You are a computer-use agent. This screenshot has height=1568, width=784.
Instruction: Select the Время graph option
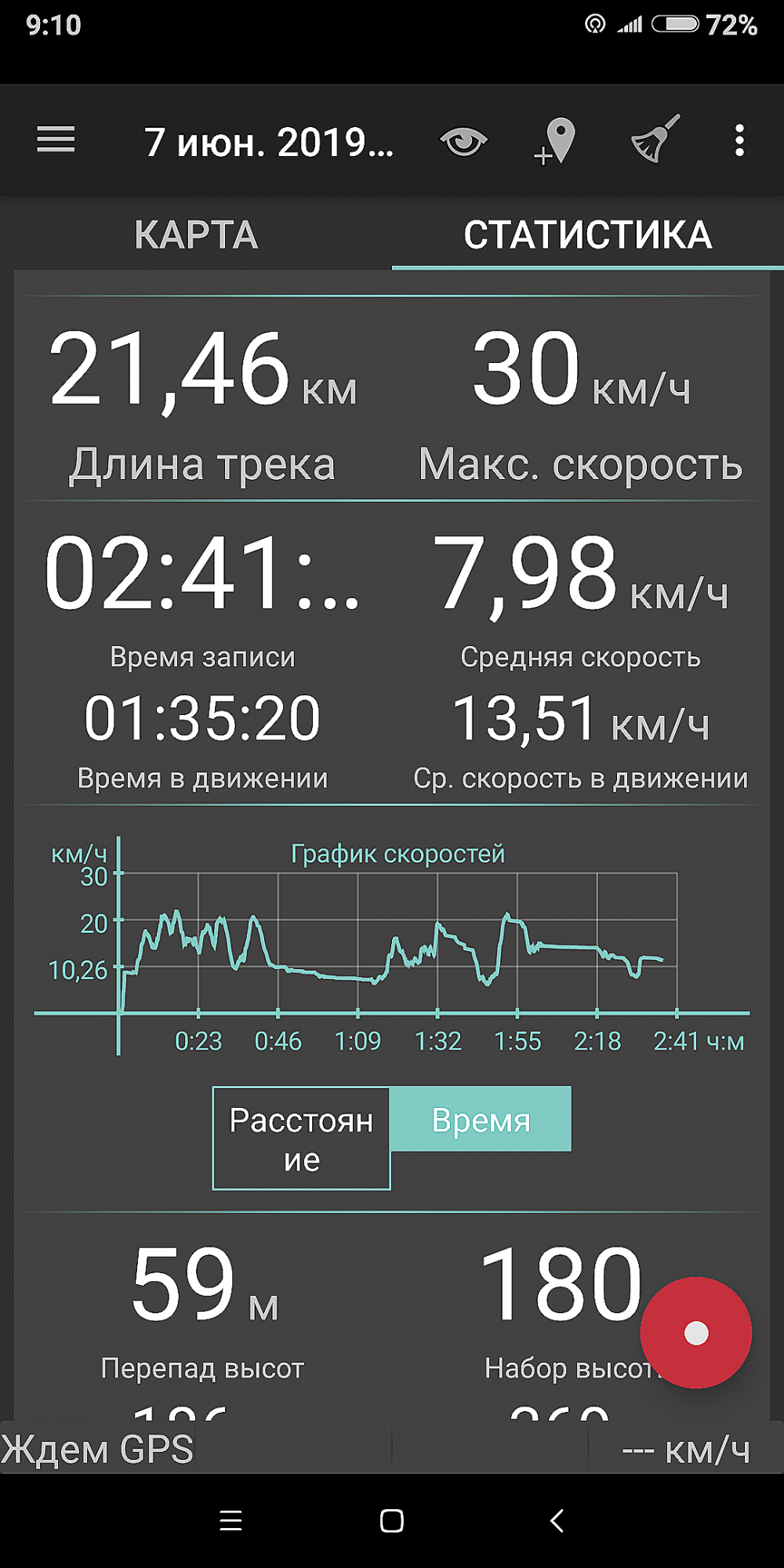[481, 1120]
